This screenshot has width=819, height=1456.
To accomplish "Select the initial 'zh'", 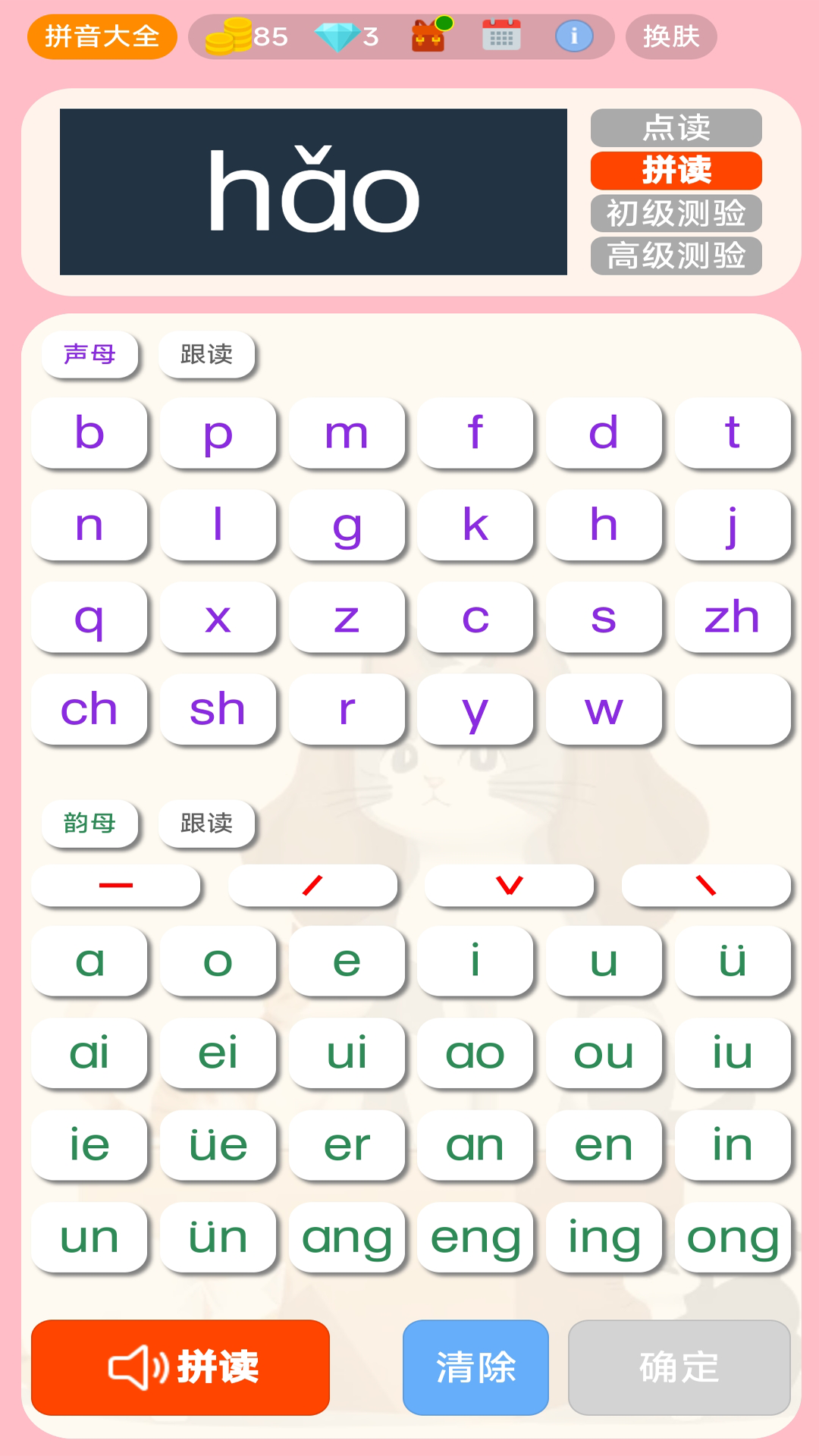I will (x=732, y=617).
